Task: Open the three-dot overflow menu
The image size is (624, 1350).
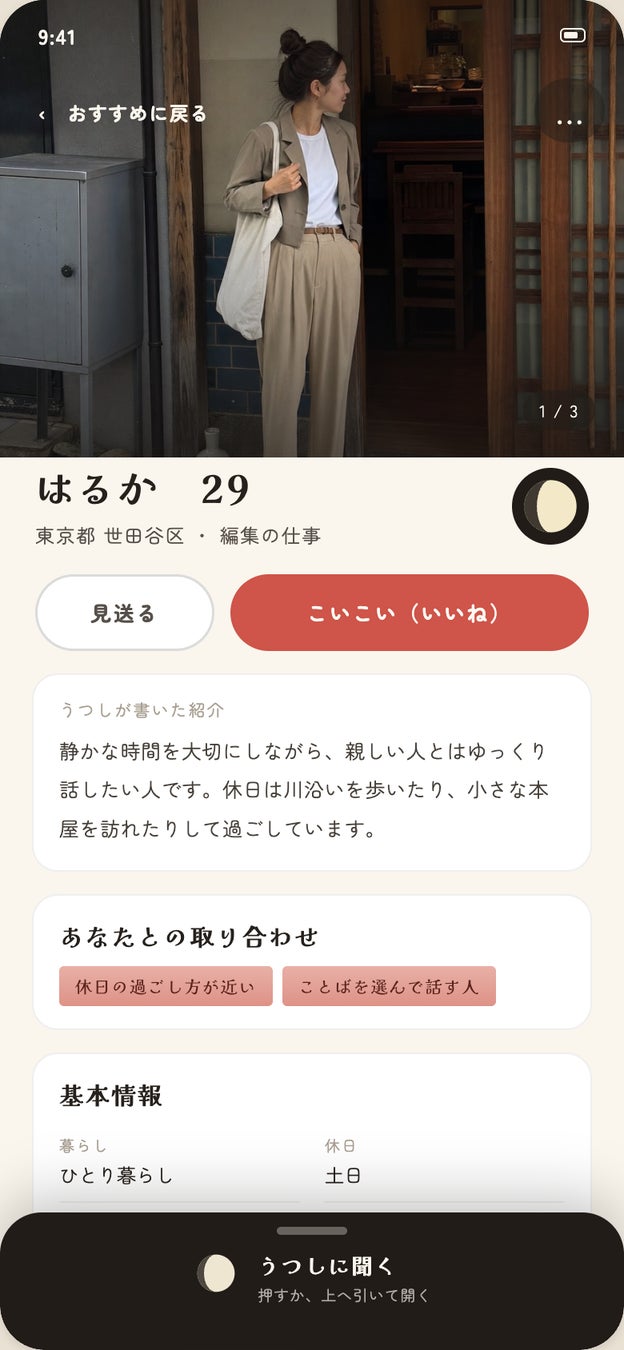Action: pyautogui.click(x=569, y=122)
